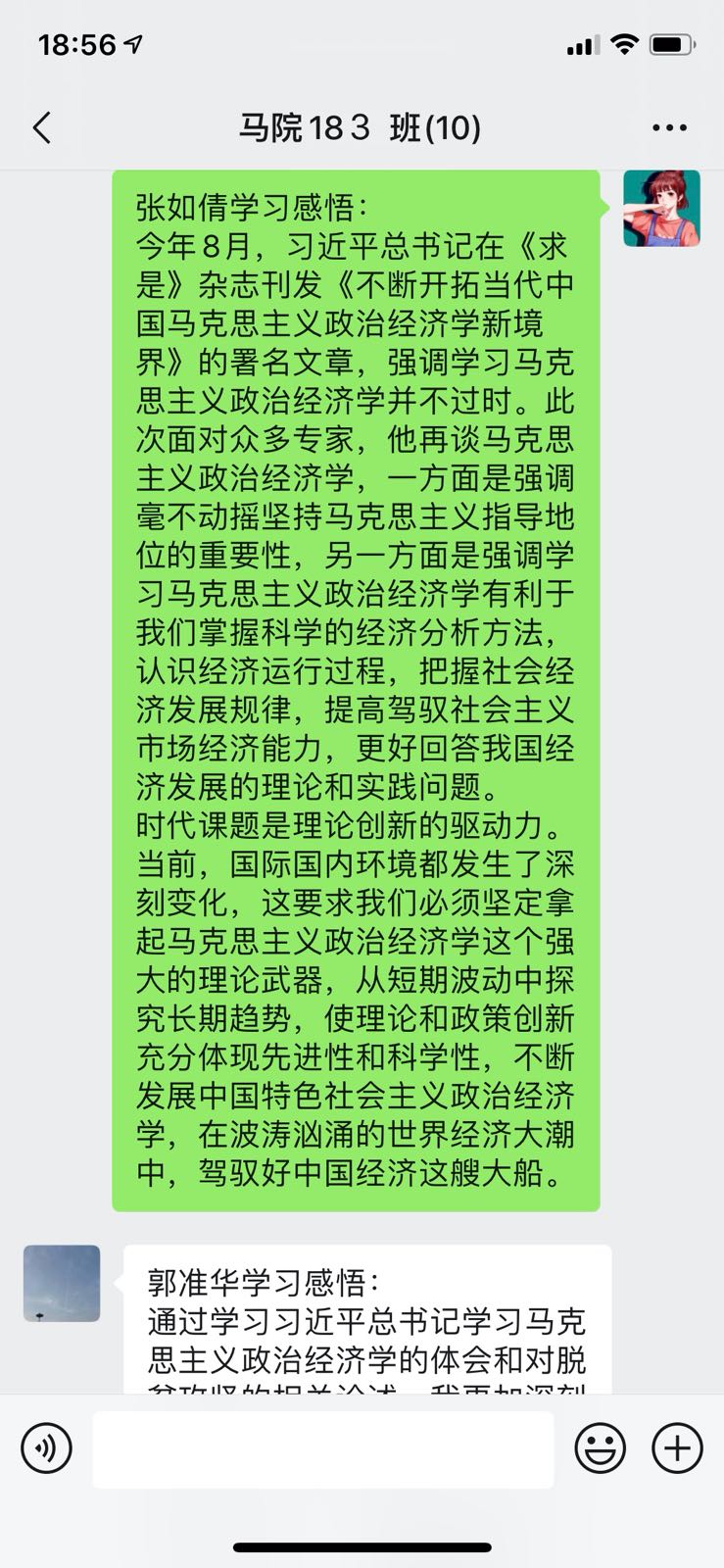Open the three-dot group chat menu

[669, 128]
